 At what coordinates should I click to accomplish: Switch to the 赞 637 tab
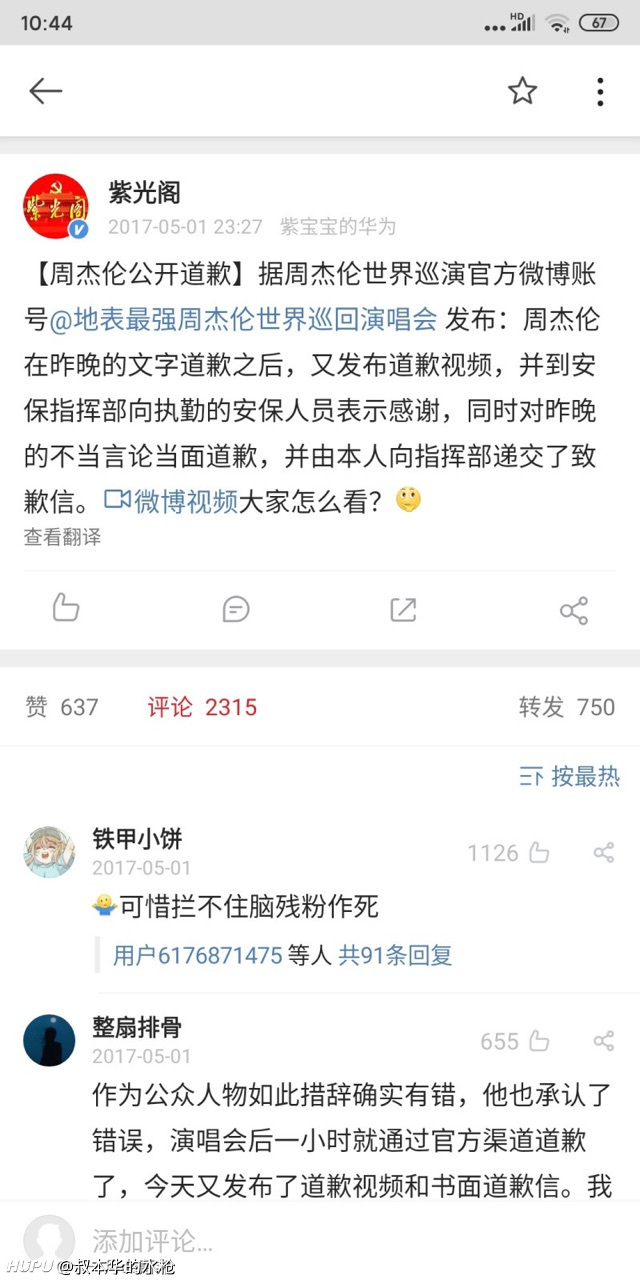(62, 707)
